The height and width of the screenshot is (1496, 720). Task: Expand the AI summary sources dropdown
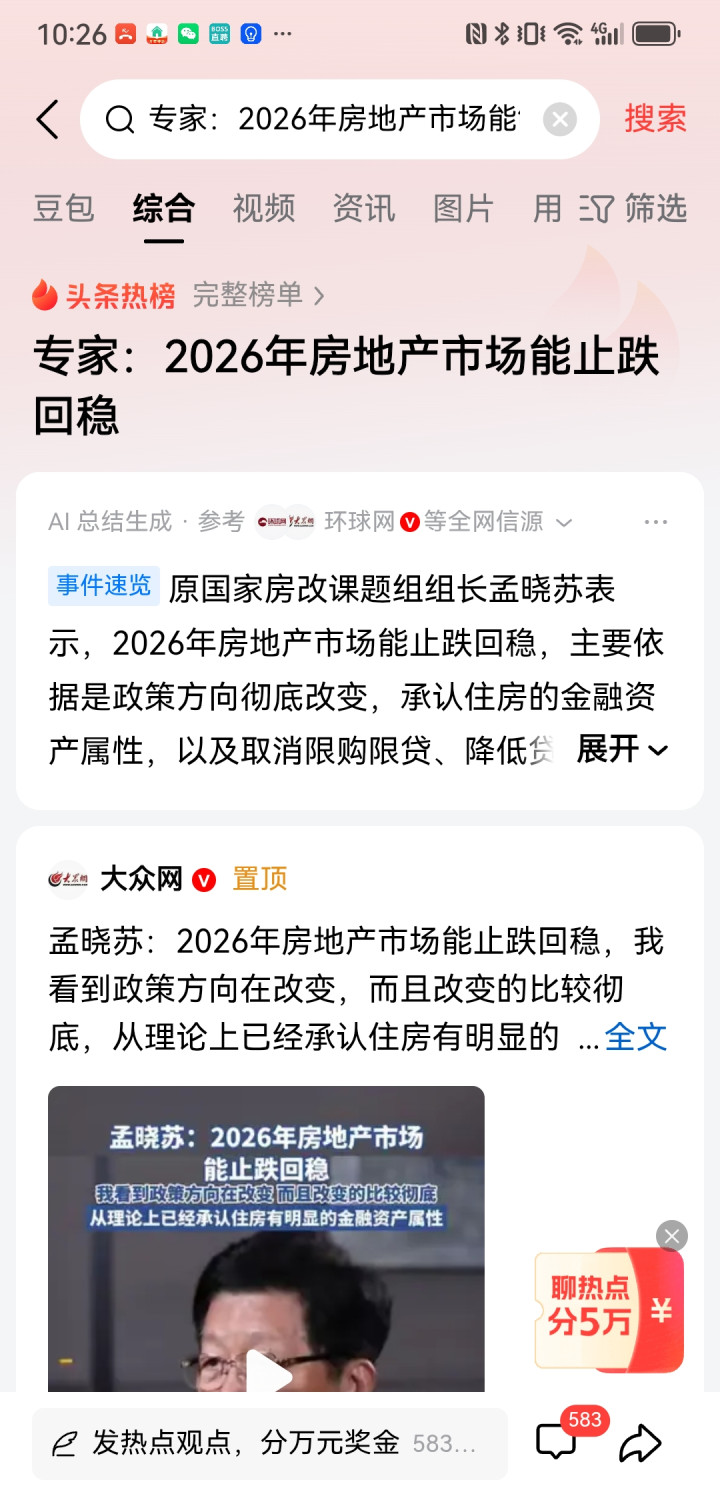pyautogui.click(x=564, y=522)
